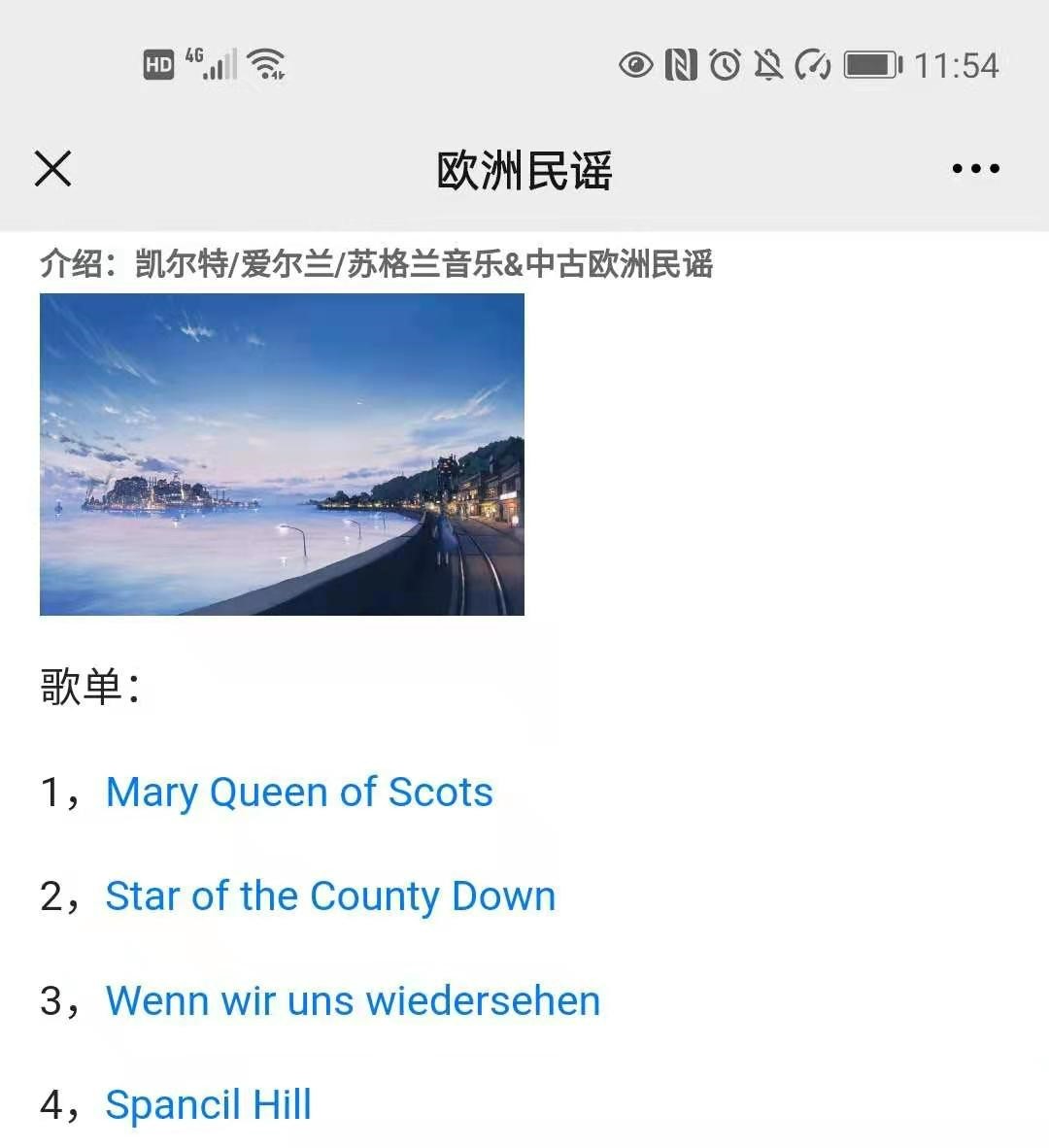The image size is (1049, 1148).
Task: Tap the 歌单 playlist heading
Action: tap(85, 690)
